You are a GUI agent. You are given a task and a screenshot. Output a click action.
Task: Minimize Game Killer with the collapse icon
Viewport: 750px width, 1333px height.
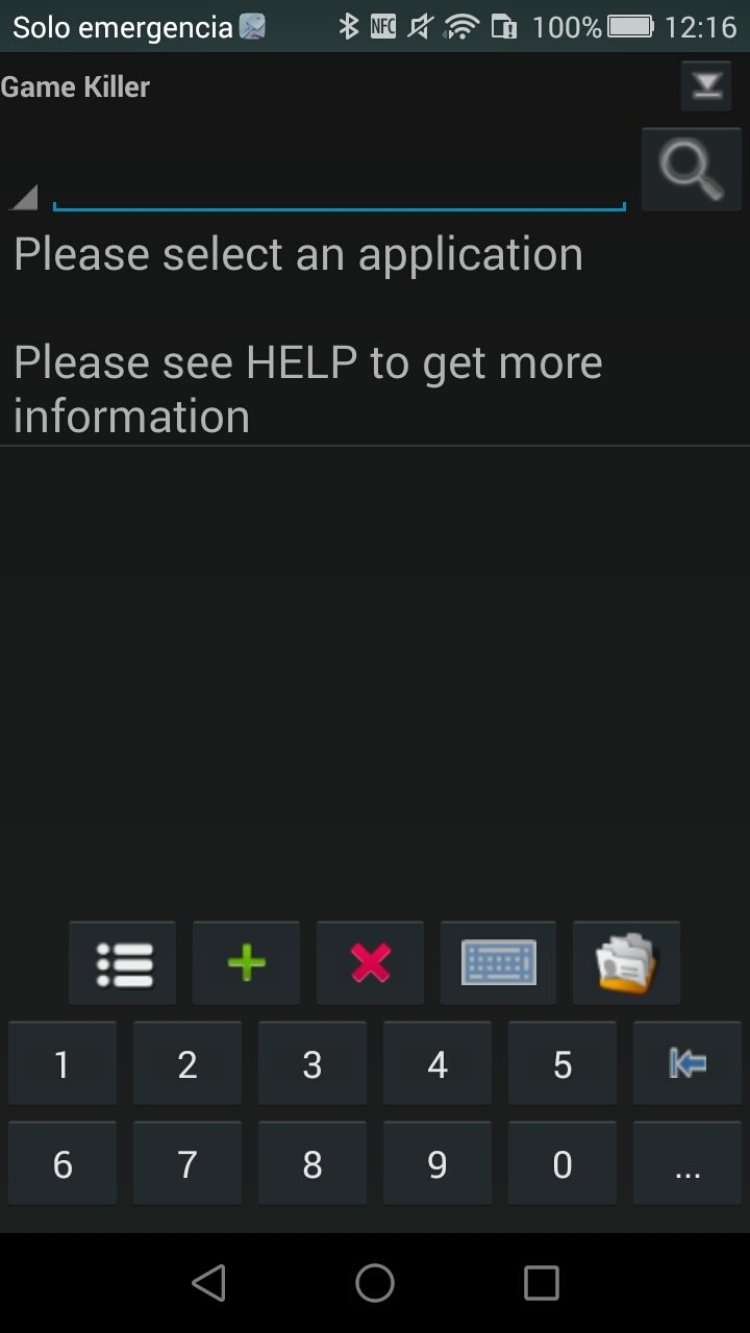[706, 86]
